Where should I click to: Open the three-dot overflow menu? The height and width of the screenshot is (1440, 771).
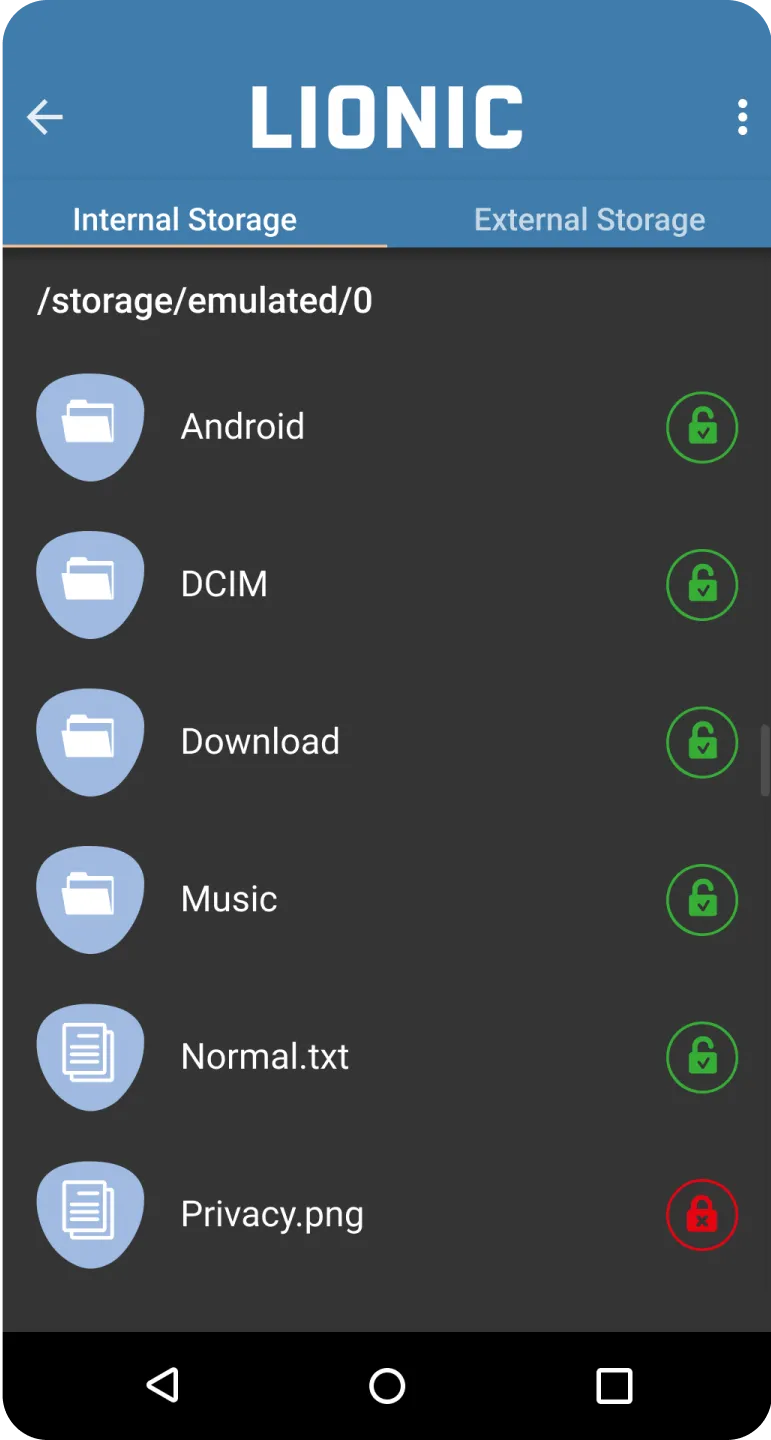pyautogui.click(x=742, y=117)
